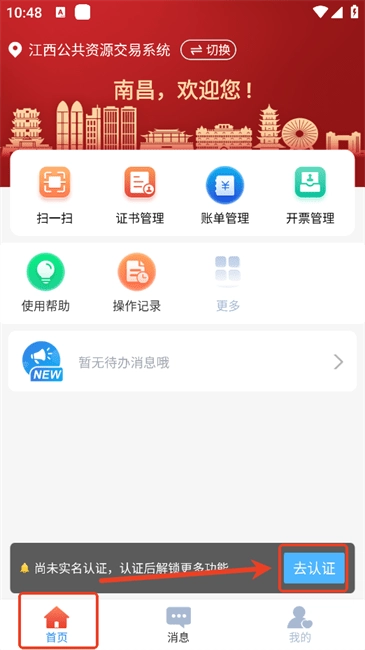
Task: Open 使用帮助
Action: (x=46, y=283)
